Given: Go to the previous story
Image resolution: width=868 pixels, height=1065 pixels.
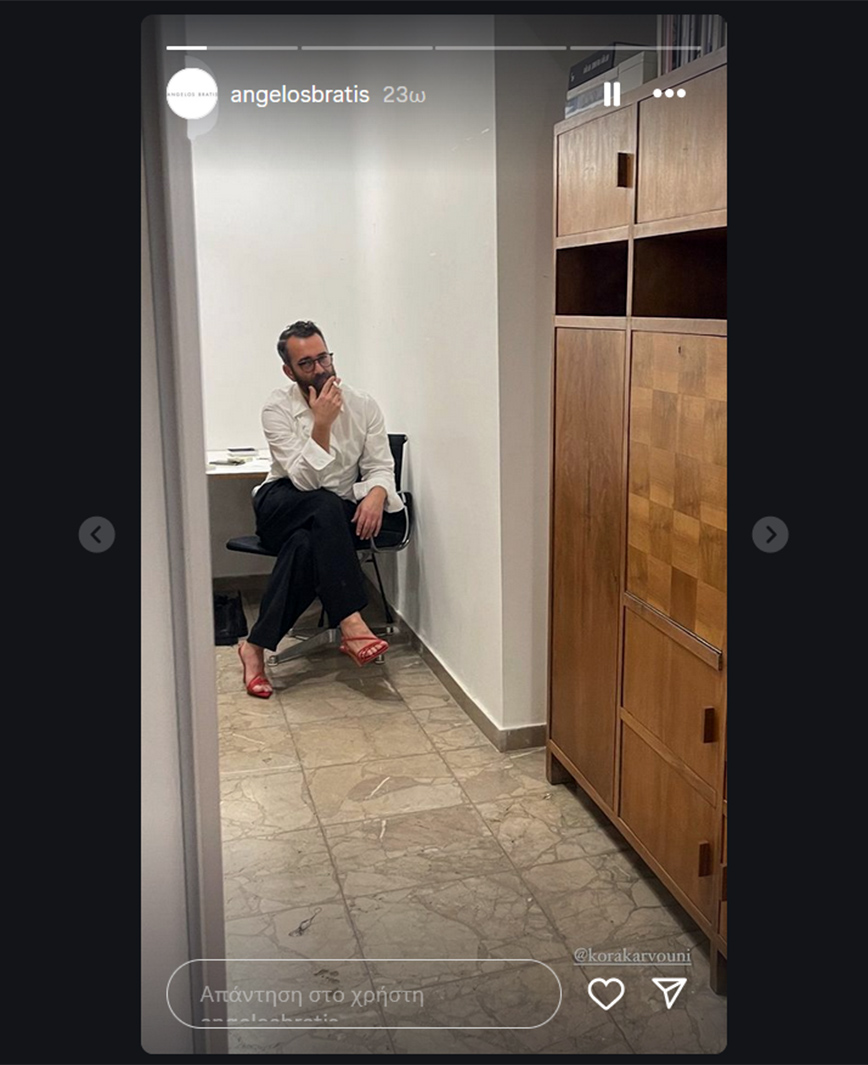Looking at the screenshot, I should tap(97, 535).
